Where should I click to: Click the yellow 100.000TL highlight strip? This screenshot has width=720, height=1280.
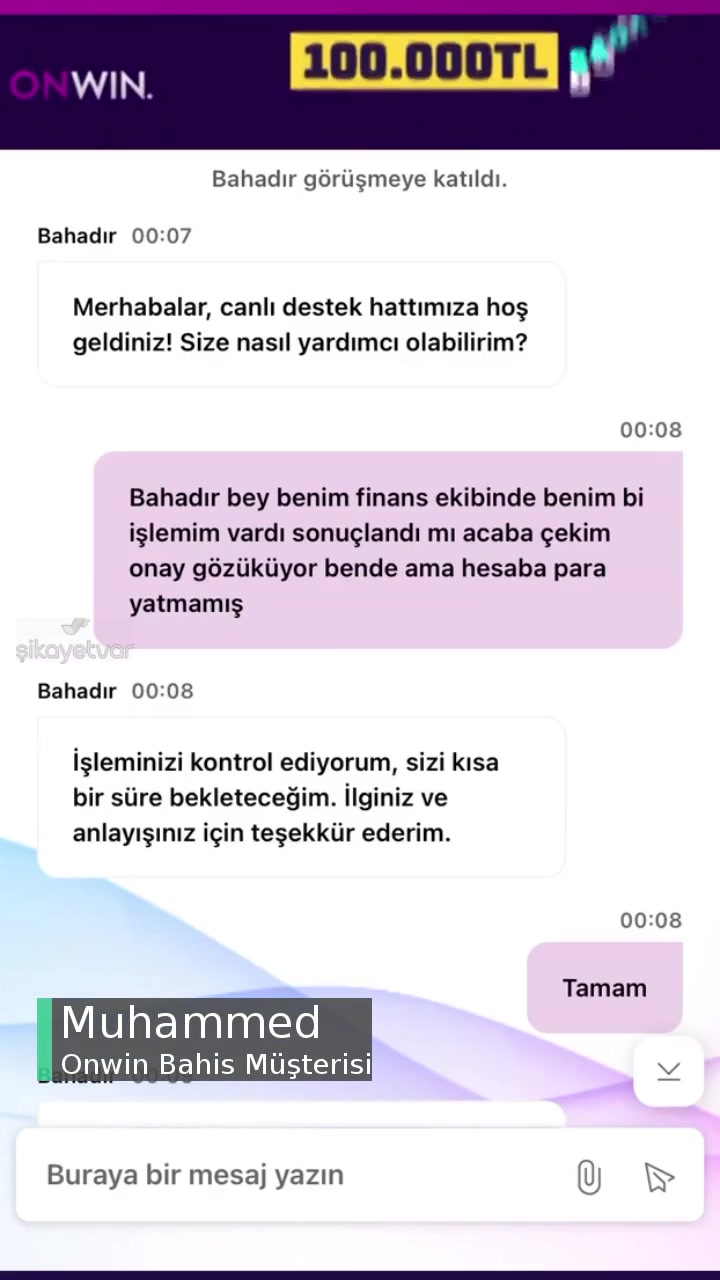click(x=422, y=61)
